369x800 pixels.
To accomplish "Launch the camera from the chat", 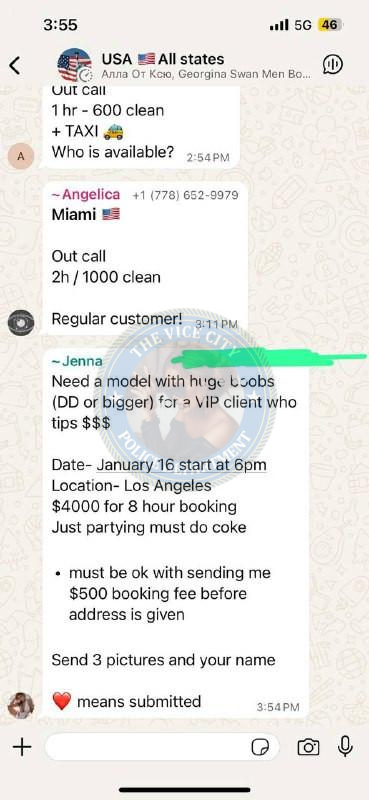I will point(308,747).
